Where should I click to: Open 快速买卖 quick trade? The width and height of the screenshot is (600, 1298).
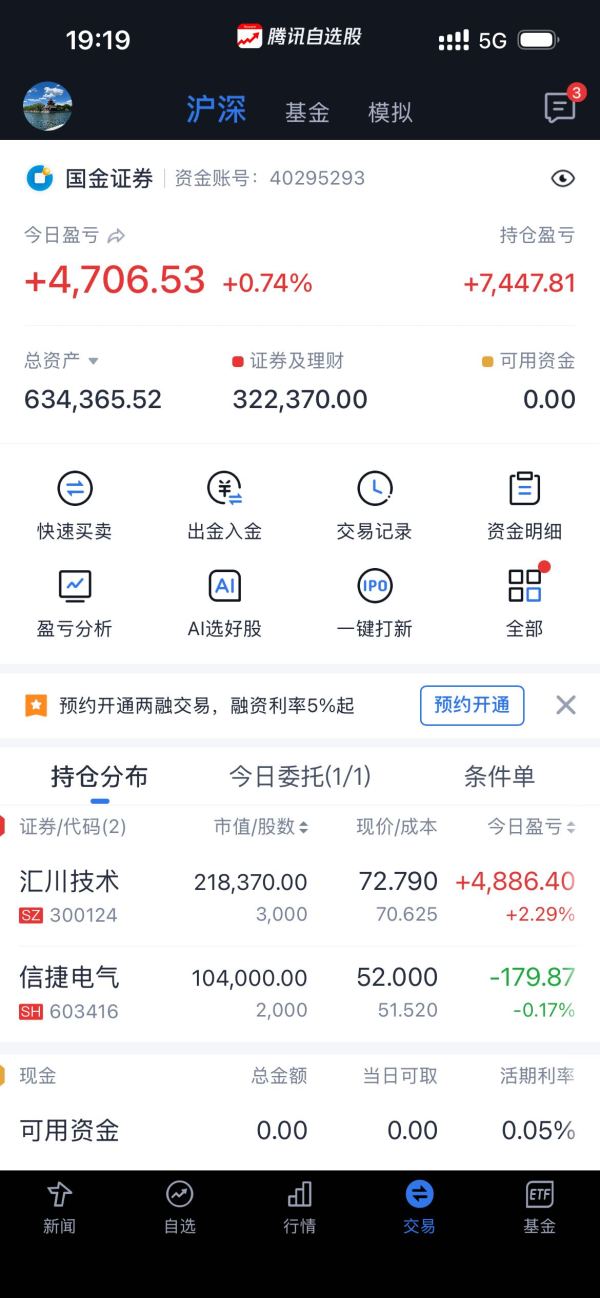coord(75,505)
